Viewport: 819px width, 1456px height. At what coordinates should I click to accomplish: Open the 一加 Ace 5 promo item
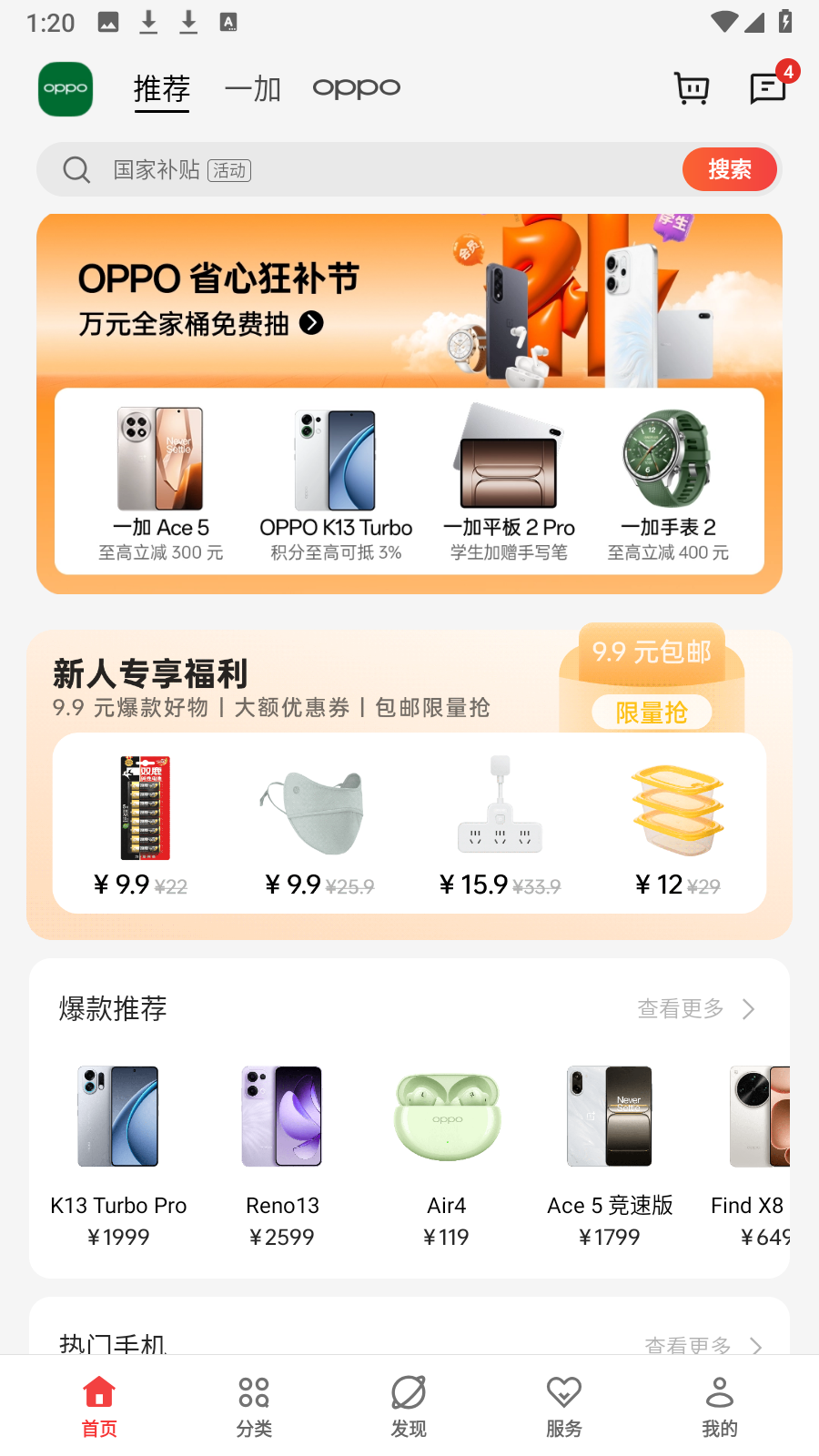click(x=161, y=482)
